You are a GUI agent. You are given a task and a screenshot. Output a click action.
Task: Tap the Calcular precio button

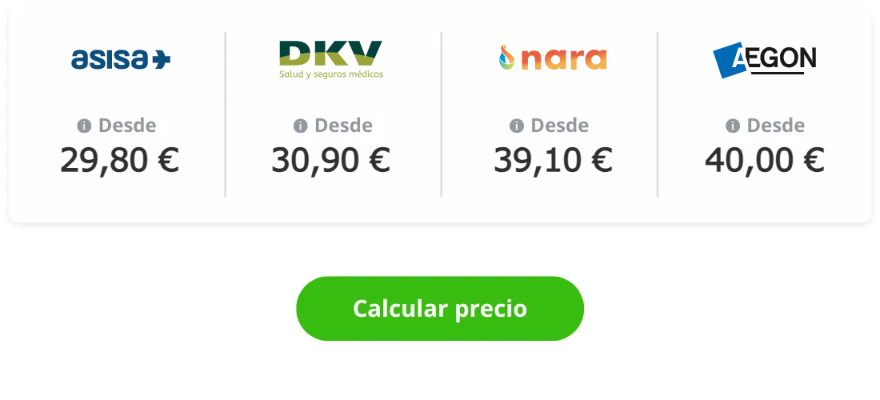pyautogui.click(x=439, y=308)
